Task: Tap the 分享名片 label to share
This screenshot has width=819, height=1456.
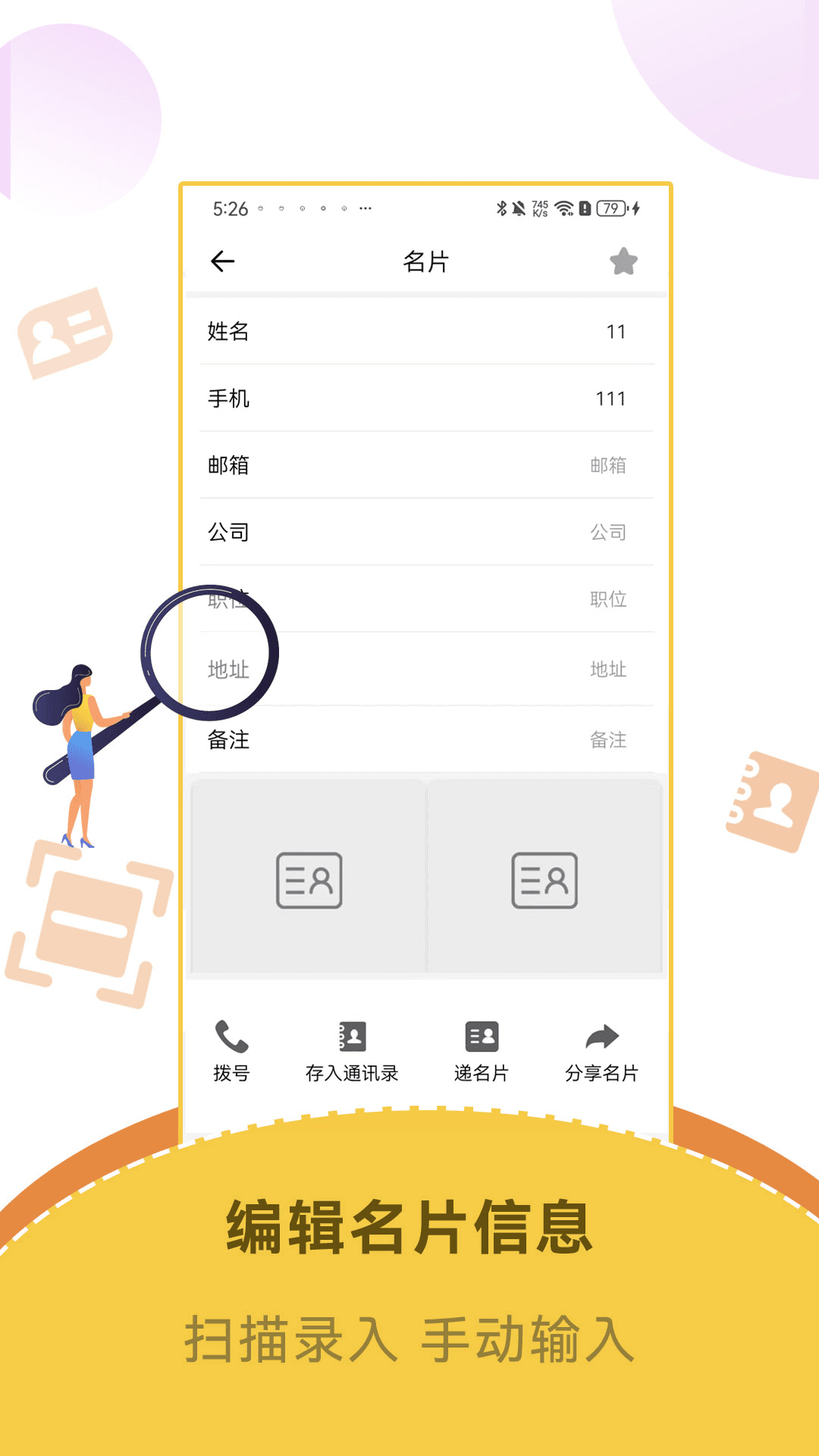Action: point(601,1073)
